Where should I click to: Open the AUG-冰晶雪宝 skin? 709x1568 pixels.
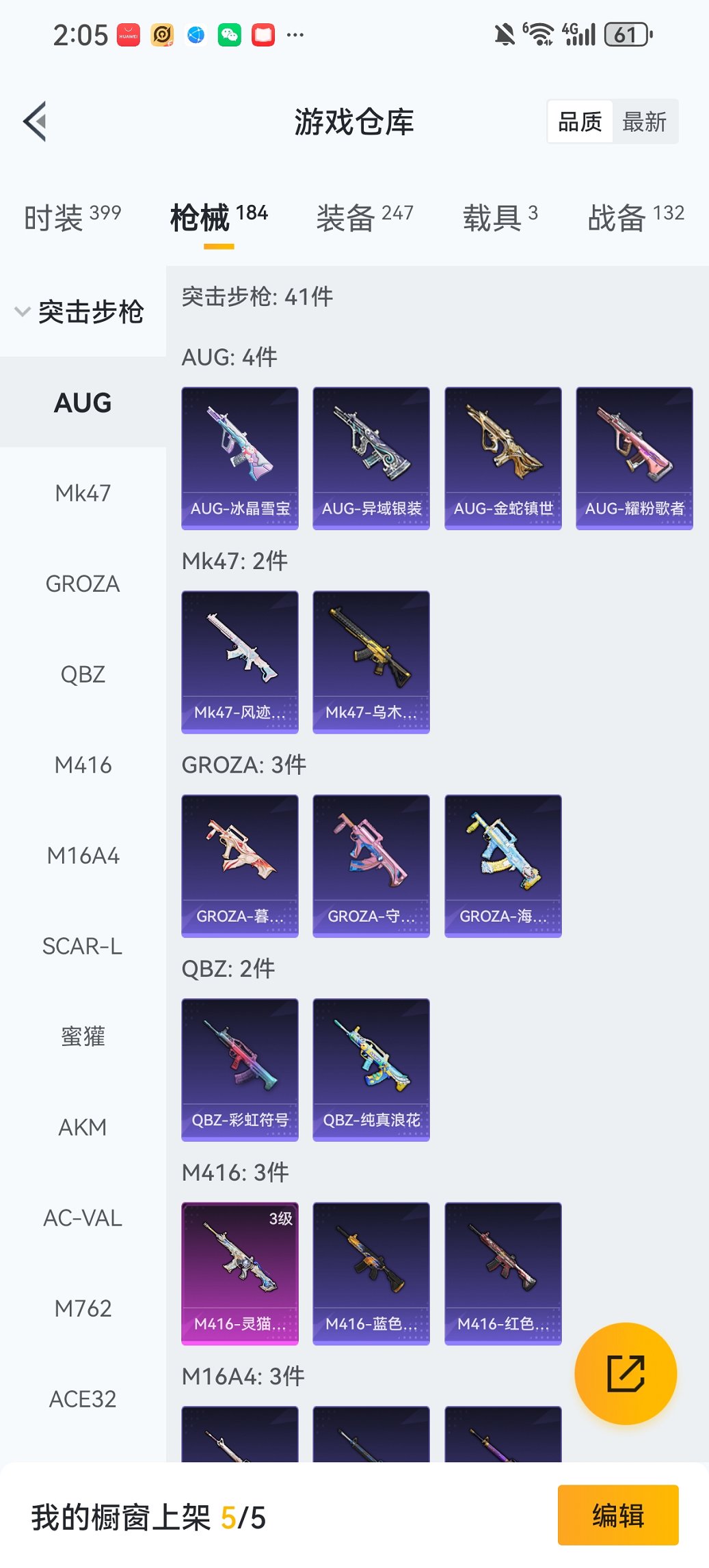pyautogui.click(x=240, y=458)
